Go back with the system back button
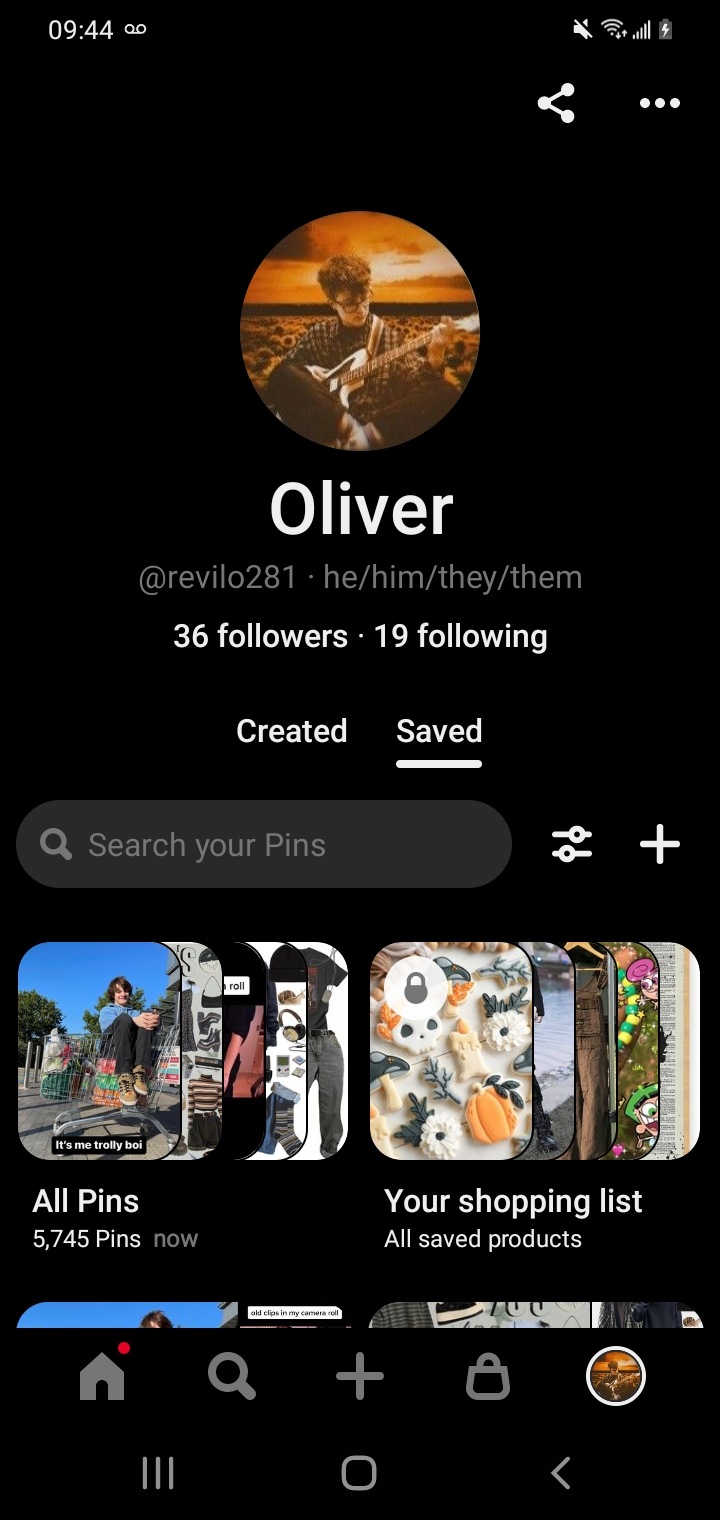Viewport: 720px width, 1520px height. pos(561,1473)
